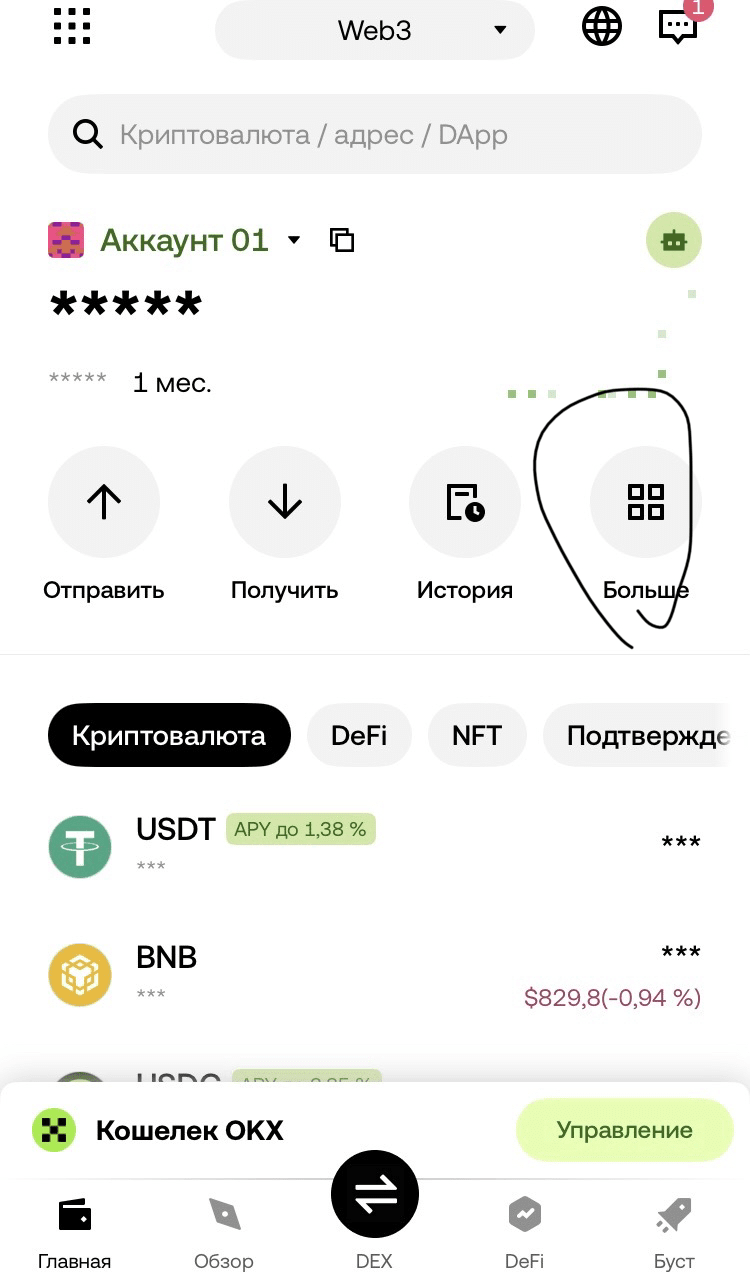Open the messages chat icon
750x1275 pixels.
(678, 27)
